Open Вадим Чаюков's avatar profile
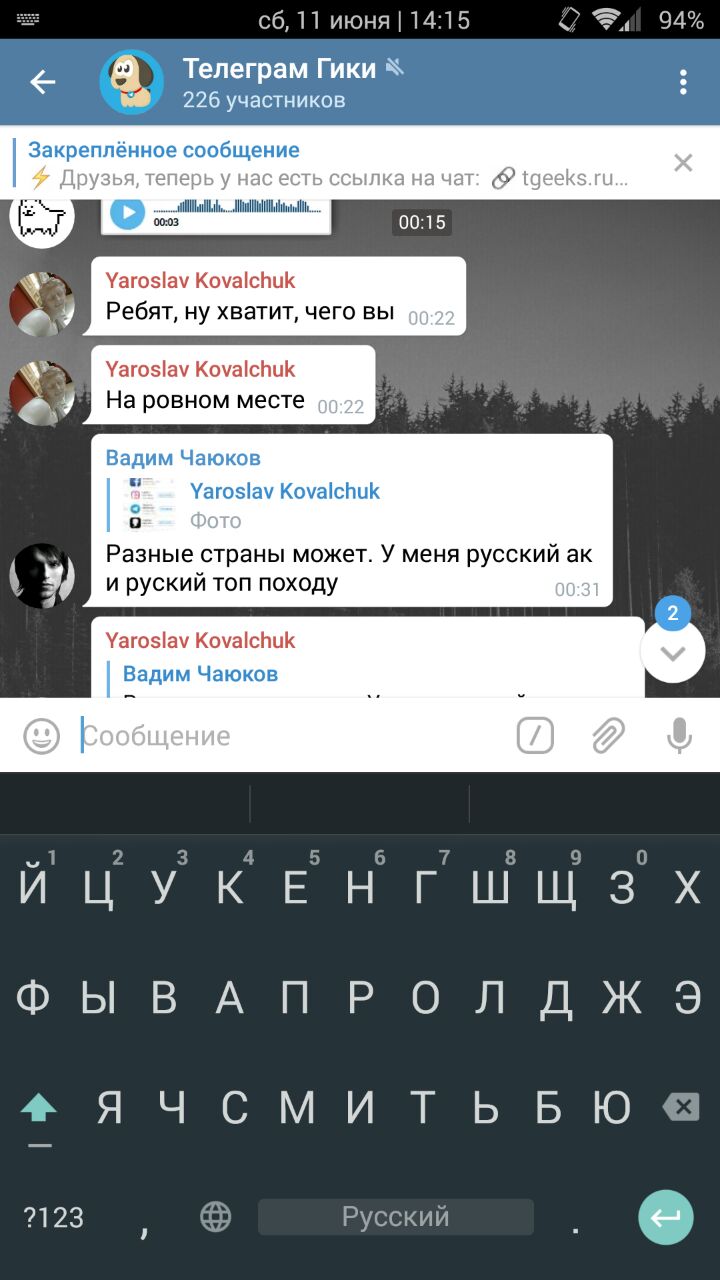Image resolution: width=720 pixels, height=1280 pixels. point(42,575)
